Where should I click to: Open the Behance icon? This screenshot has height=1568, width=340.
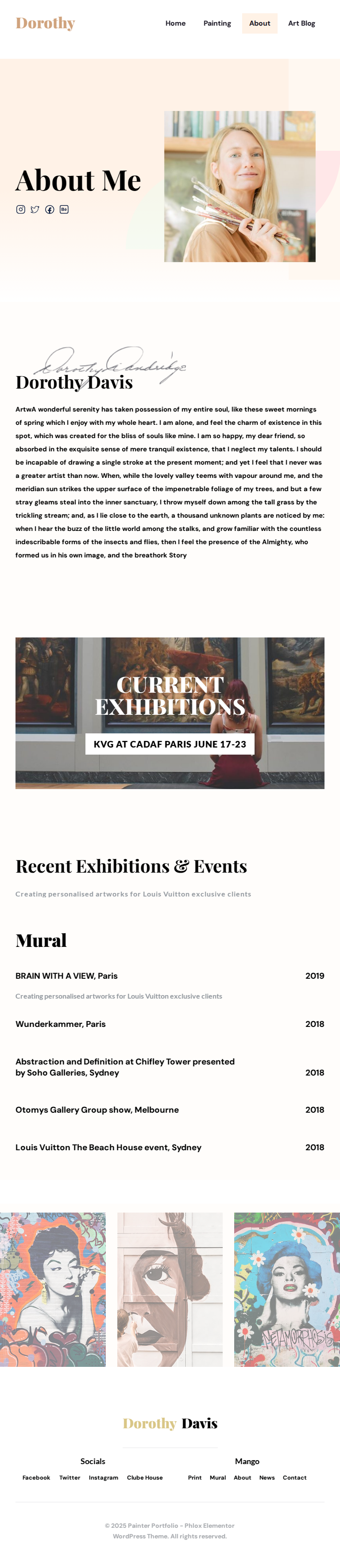pyautogui.click(x=64, y=210)
